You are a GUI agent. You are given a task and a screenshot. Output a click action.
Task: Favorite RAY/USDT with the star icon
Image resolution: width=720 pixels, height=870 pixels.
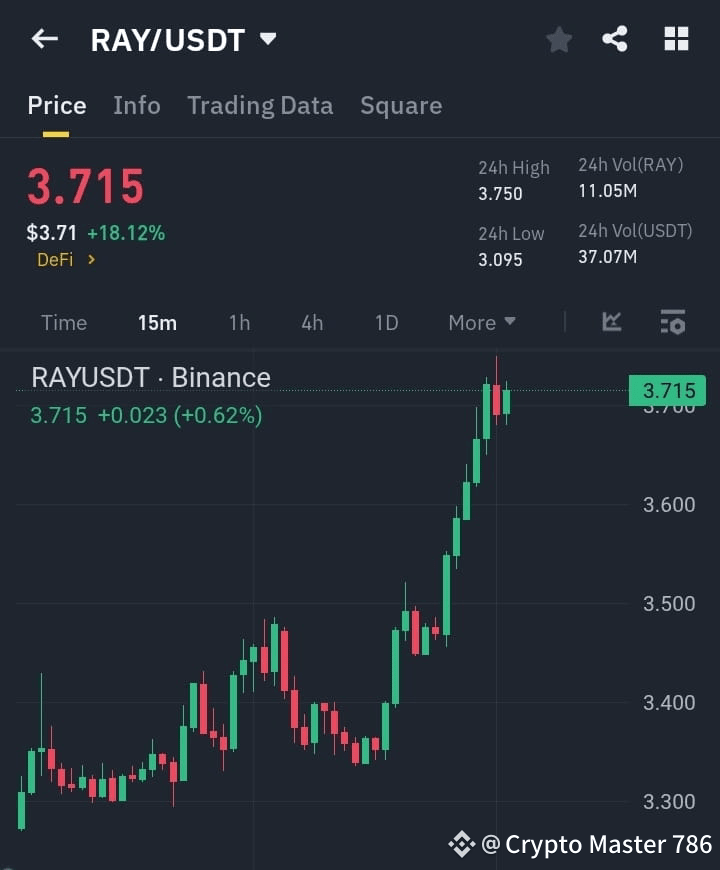pos(558,39)
